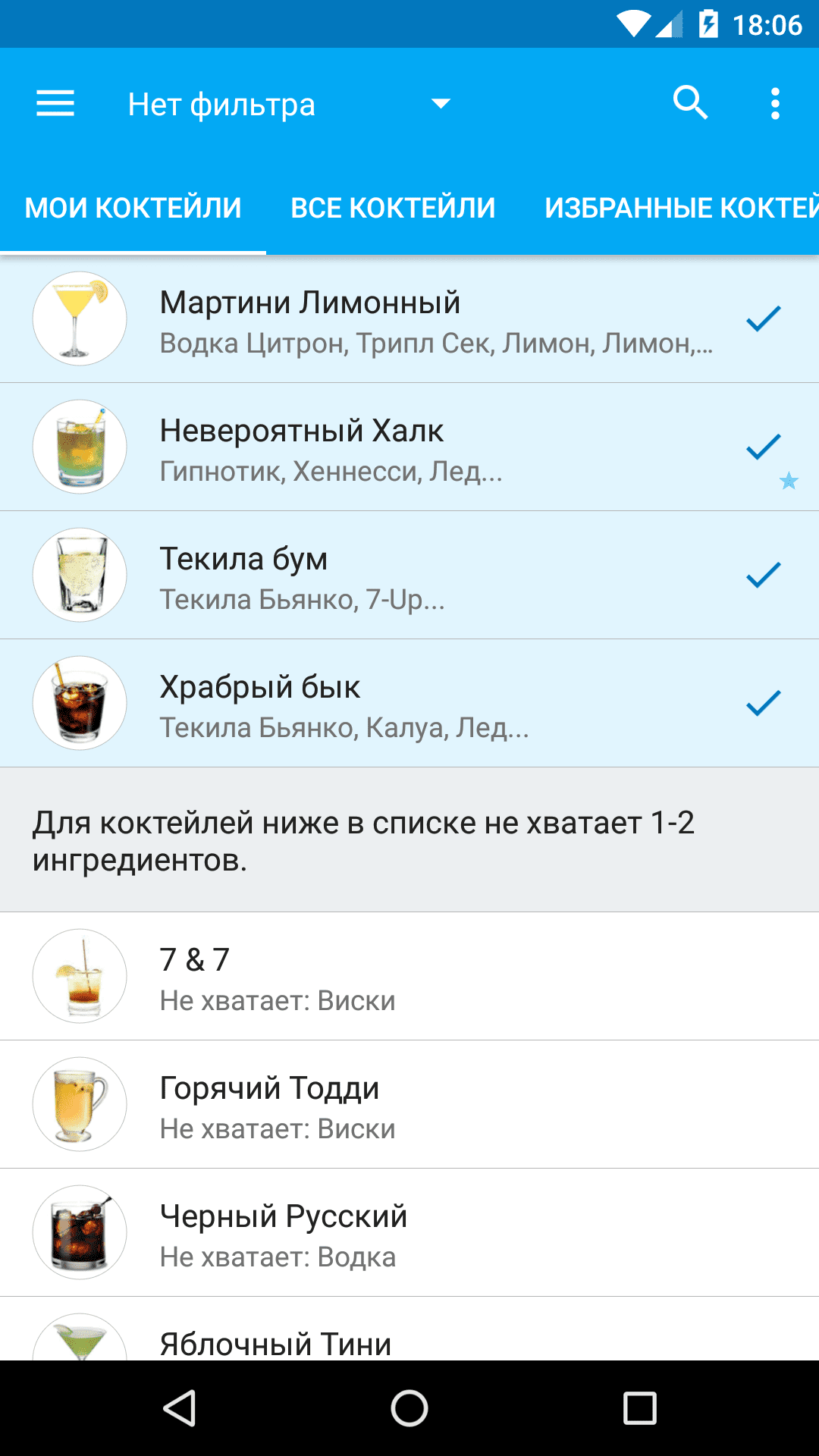819x1456 pixels.
Task: Open the Мартини Лимонный cocktail
Action: click(x=409, y=319)
